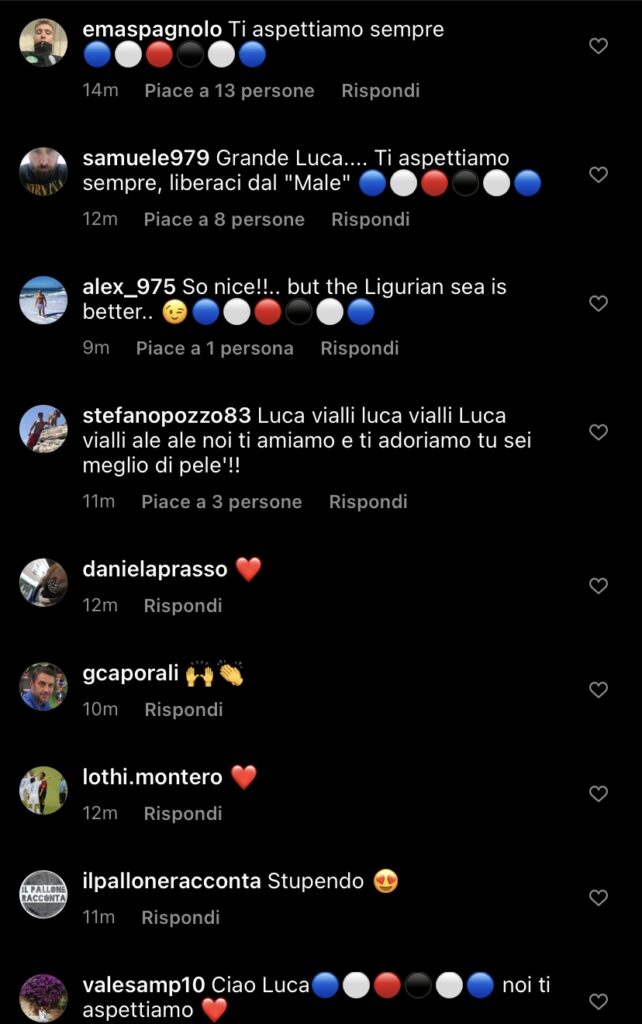The height and width of the screenshot is (1024, 642).
Task: Like danielaprasso's heart comment
Action: tap(598, 586)
